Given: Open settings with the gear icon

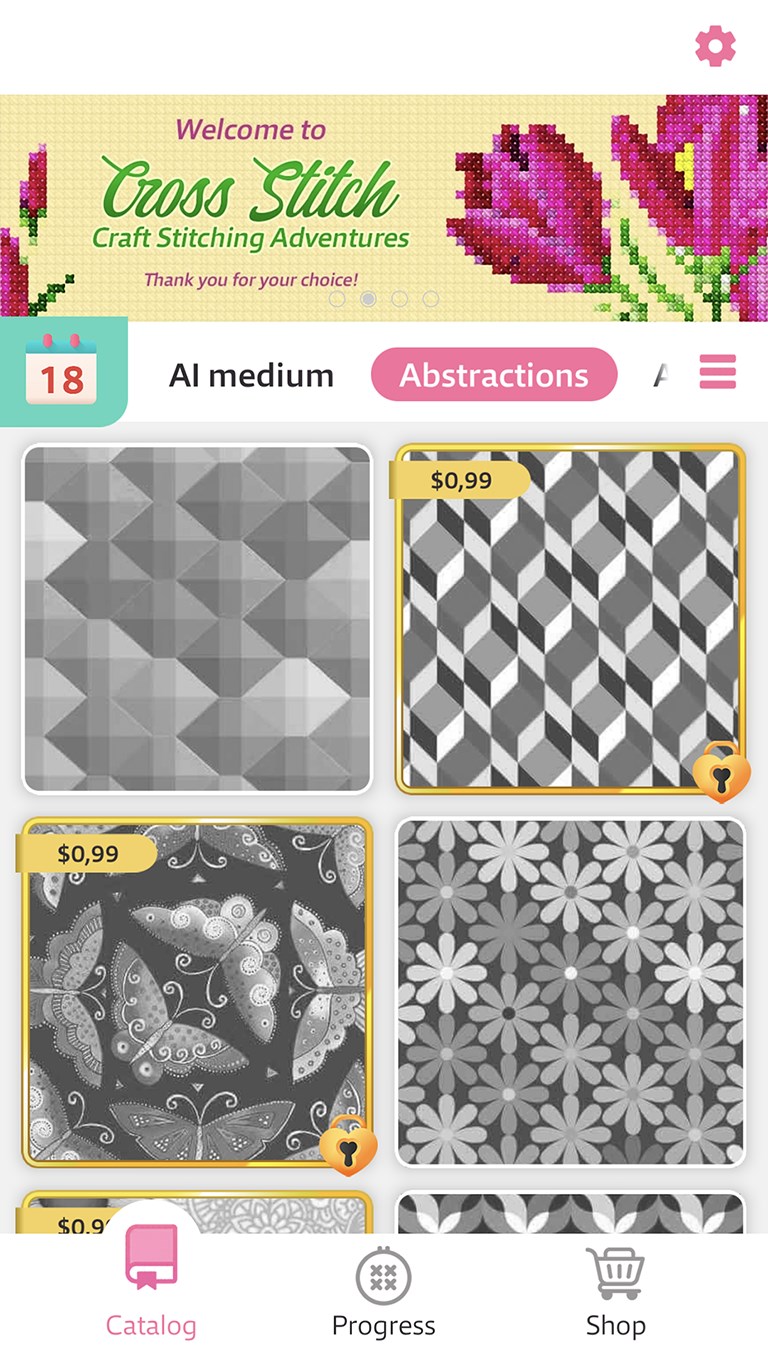Looking at the screenshot, I should click(x=715, y=47).
